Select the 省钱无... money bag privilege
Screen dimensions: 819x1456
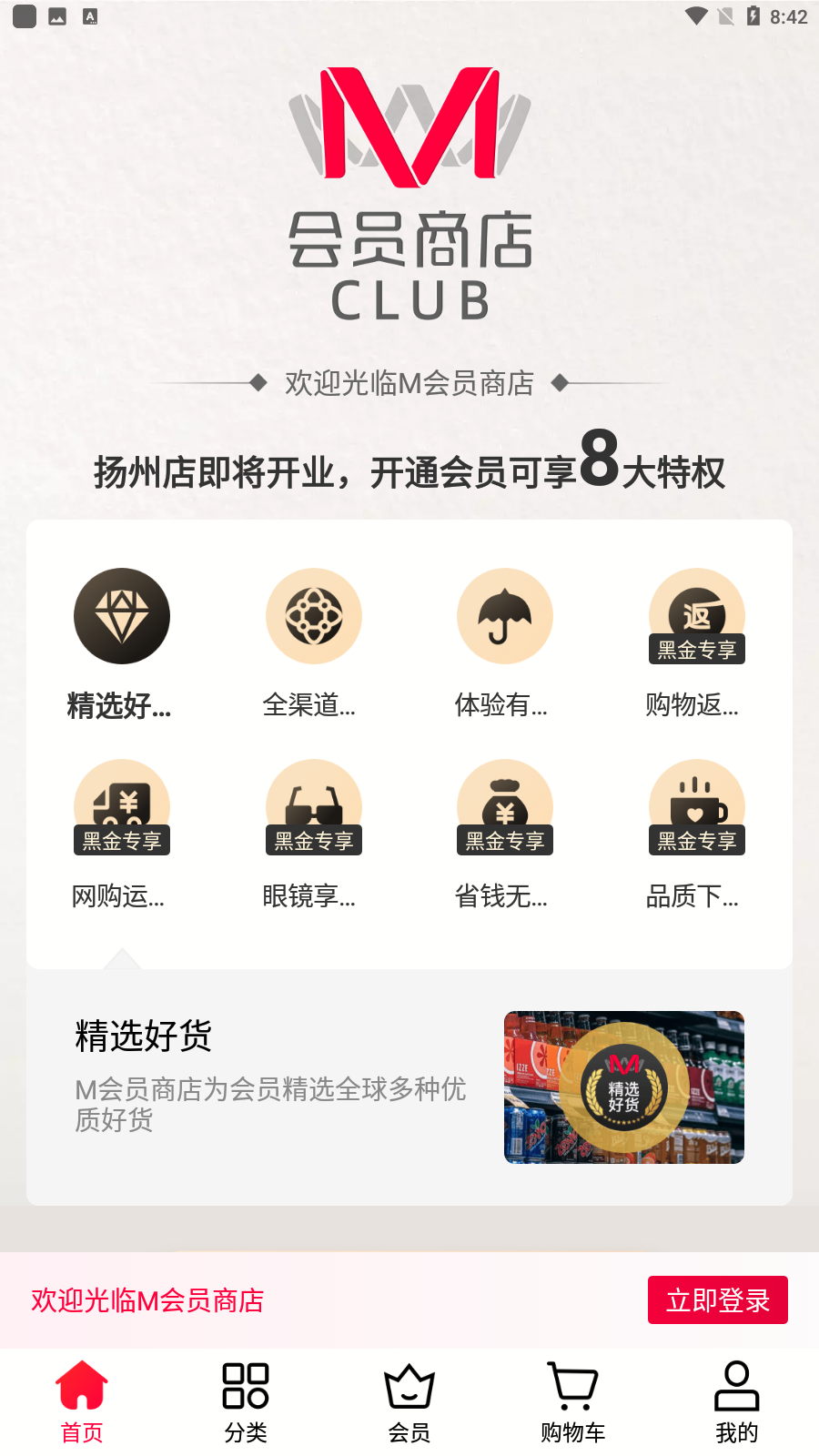(505, 807)
